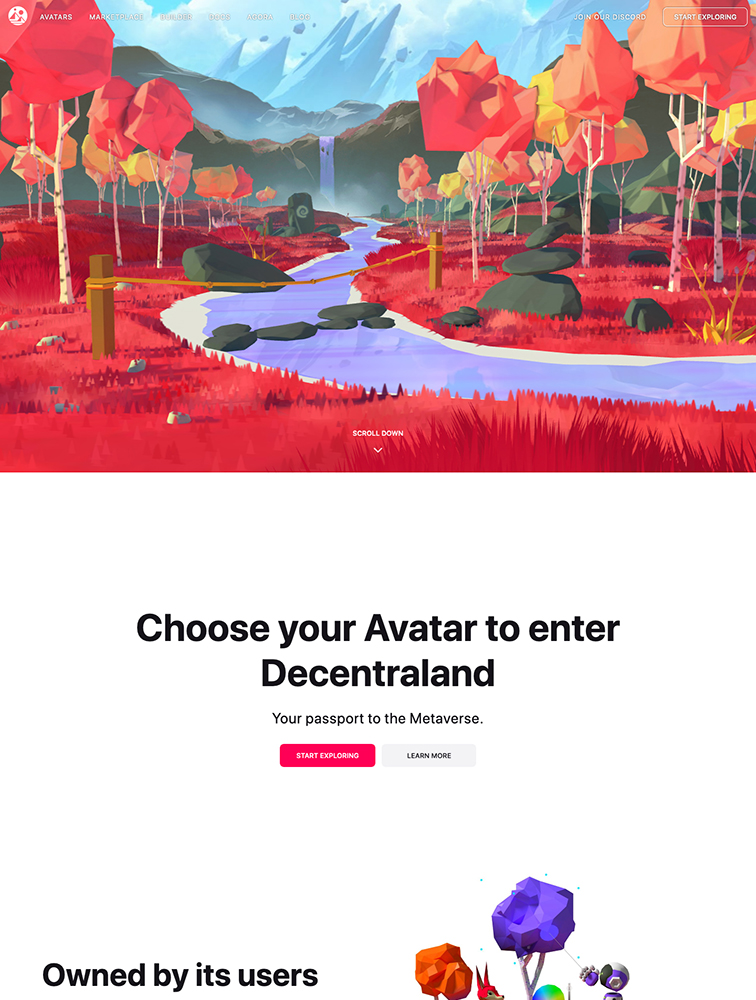The image size is (756, 1000).
Task: Tap the Learn More button
Action: click(x=429, y=756)
